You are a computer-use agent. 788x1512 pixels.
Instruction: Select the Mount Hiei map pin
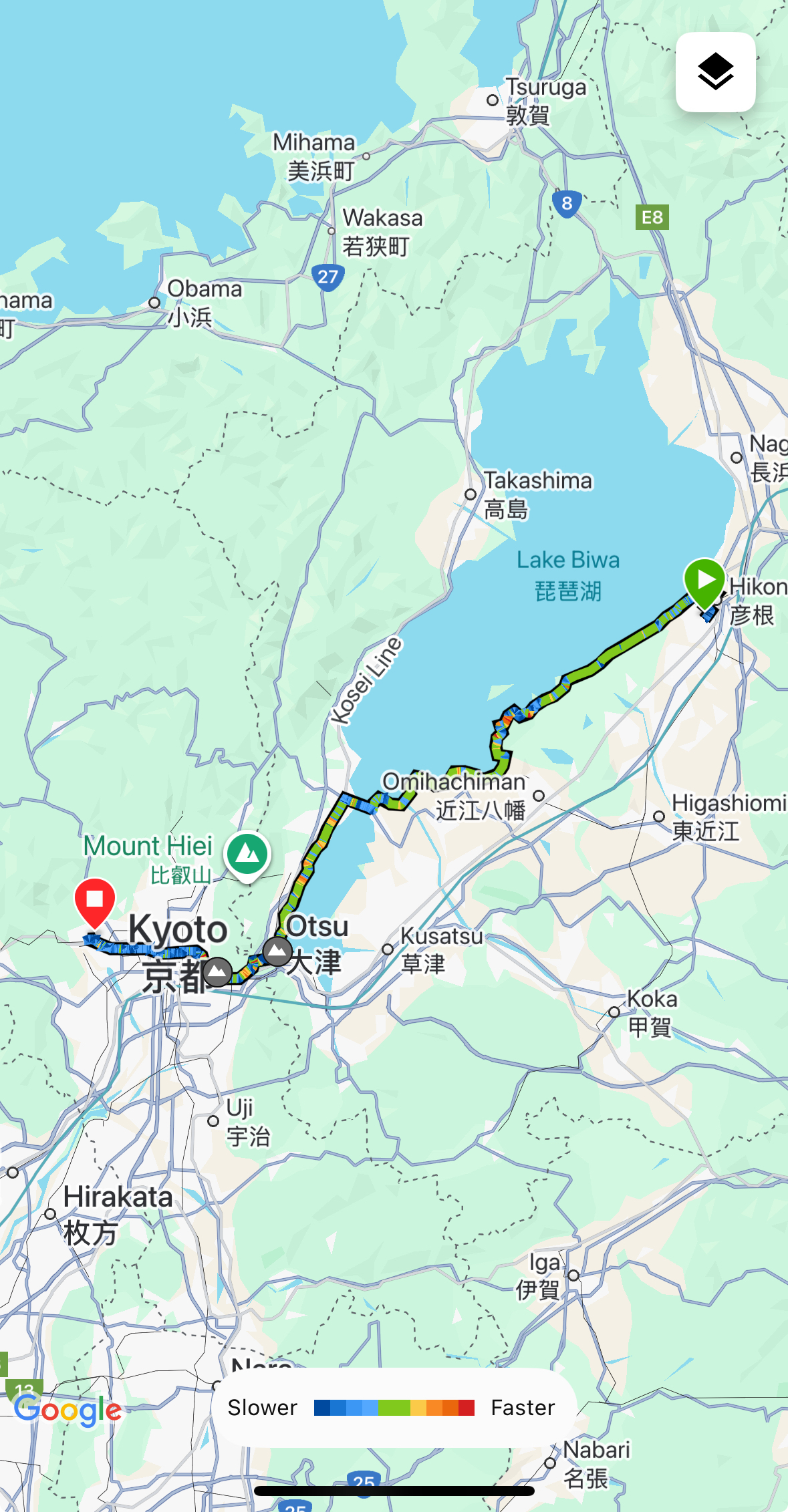(x=247, y=853)
